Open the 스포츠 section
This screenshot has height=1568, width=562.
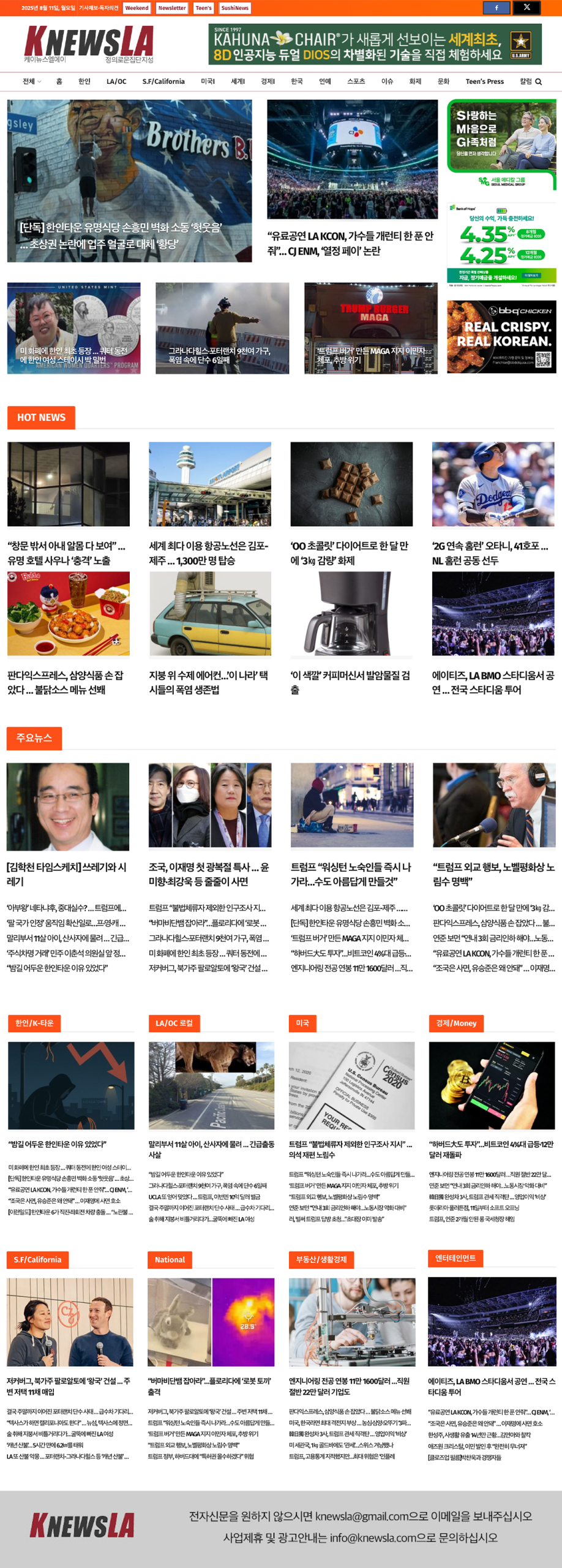pos(356,81)
